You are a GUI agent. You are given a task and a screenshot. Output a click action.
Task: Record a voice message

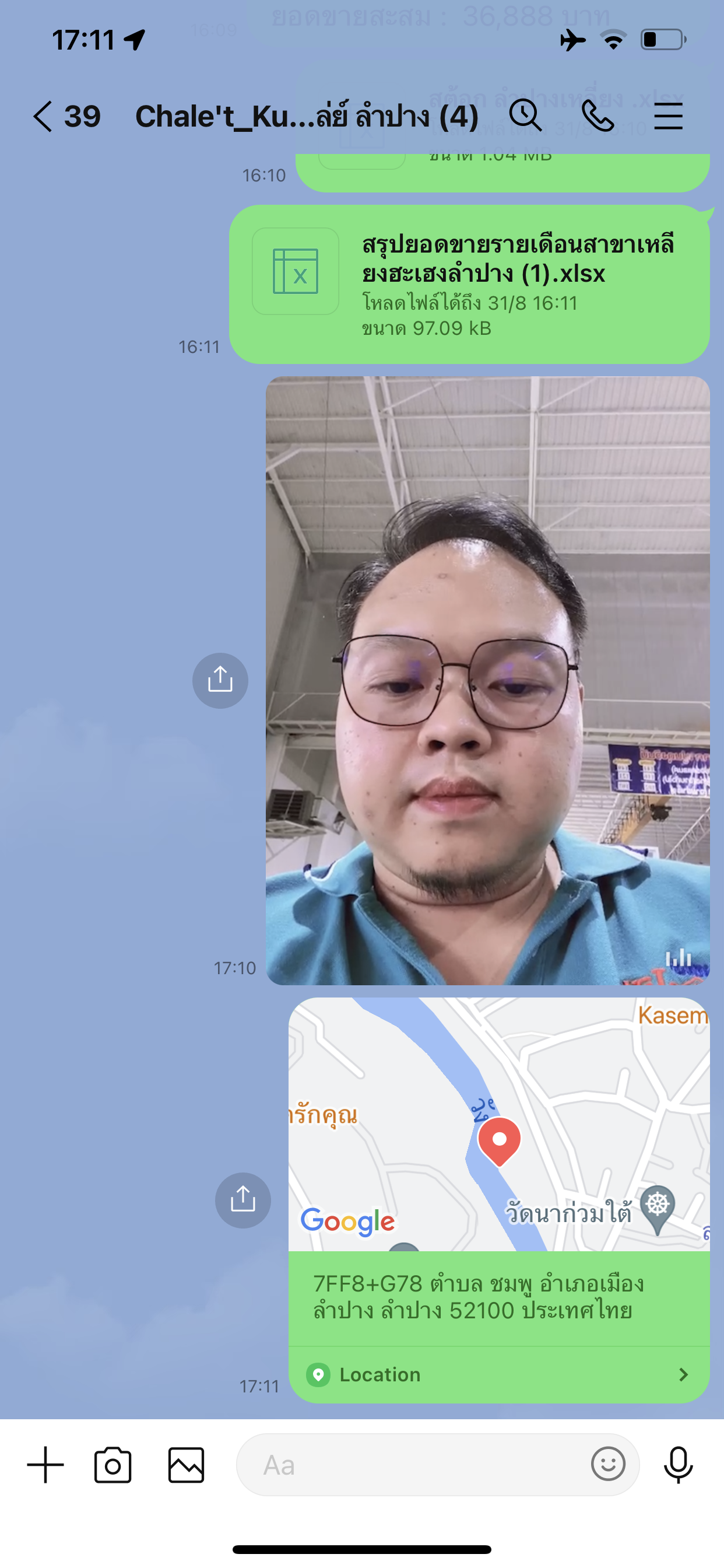(678, 1465)
